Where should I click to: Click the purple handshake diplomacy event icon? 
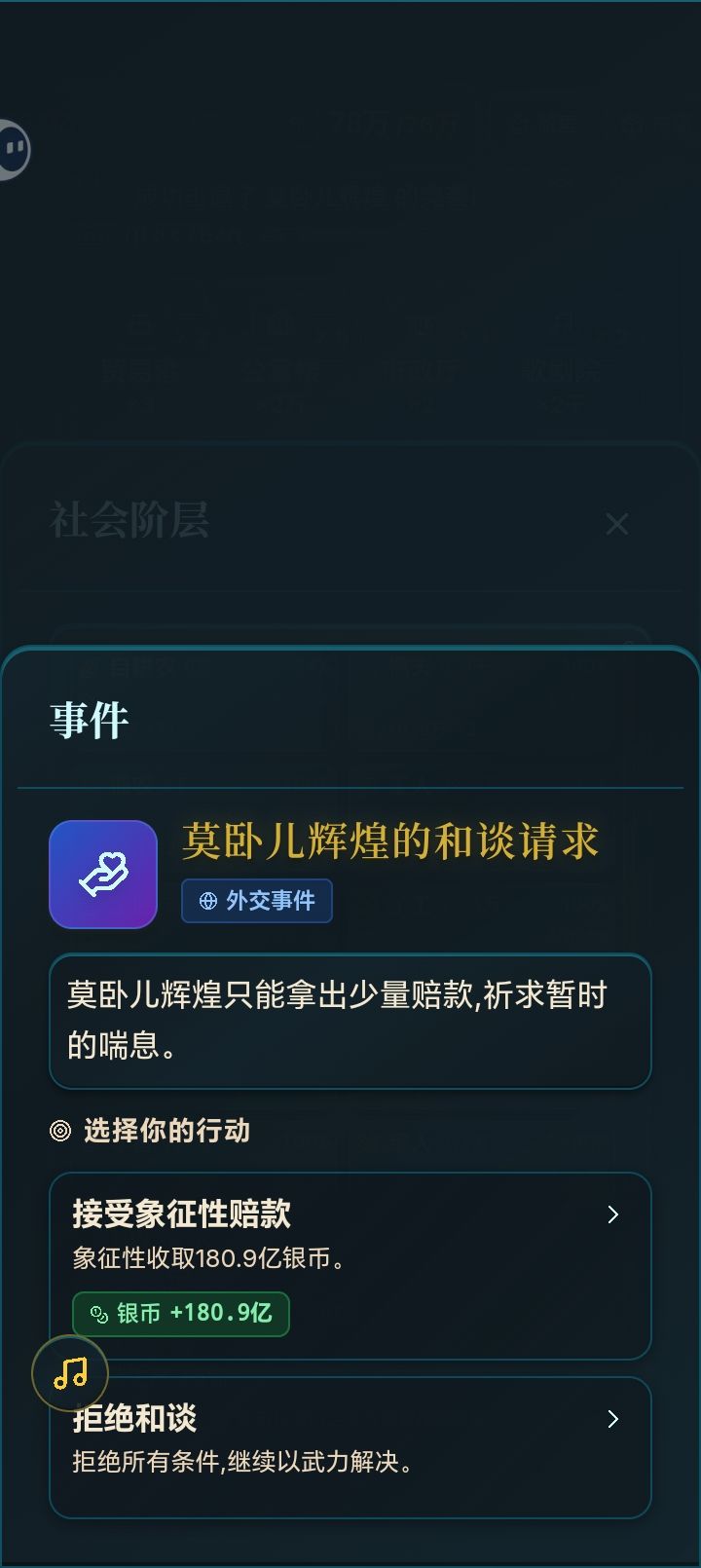point(102,874)
